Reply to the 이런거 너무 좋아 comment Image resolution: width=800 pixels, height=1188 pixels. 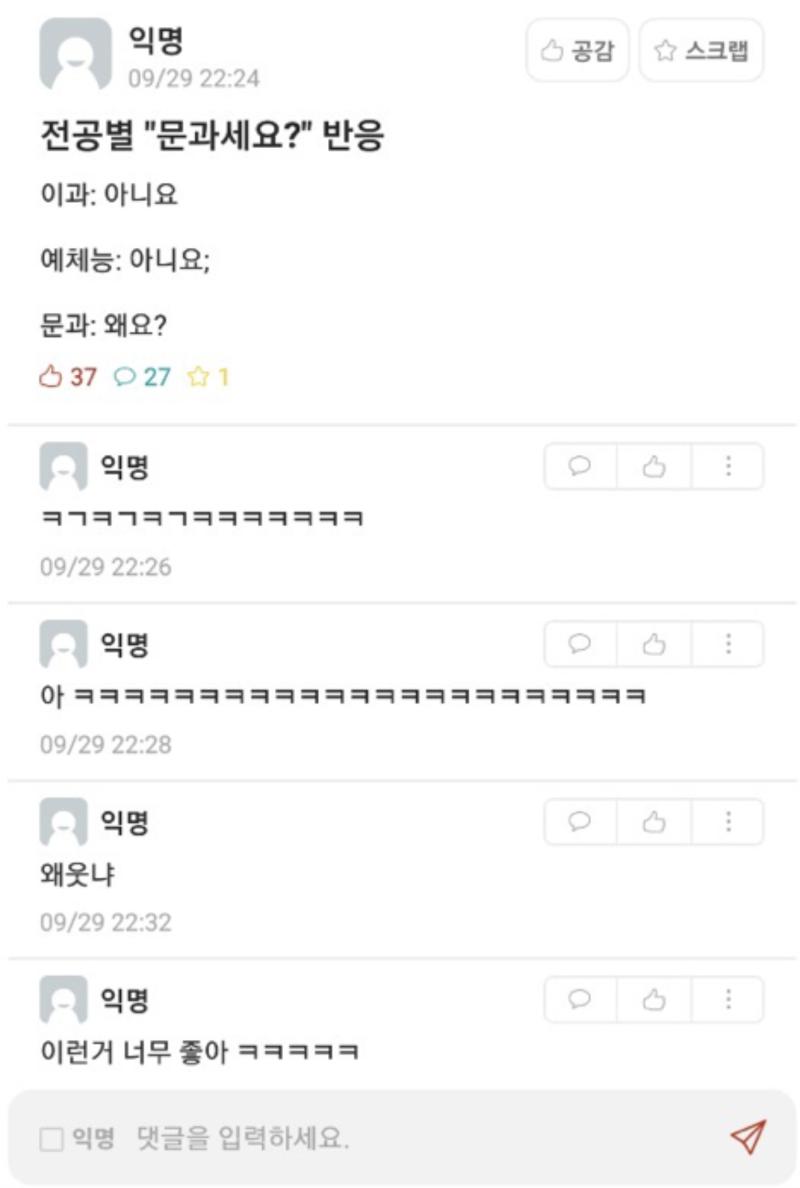(x=580, y=1000)
